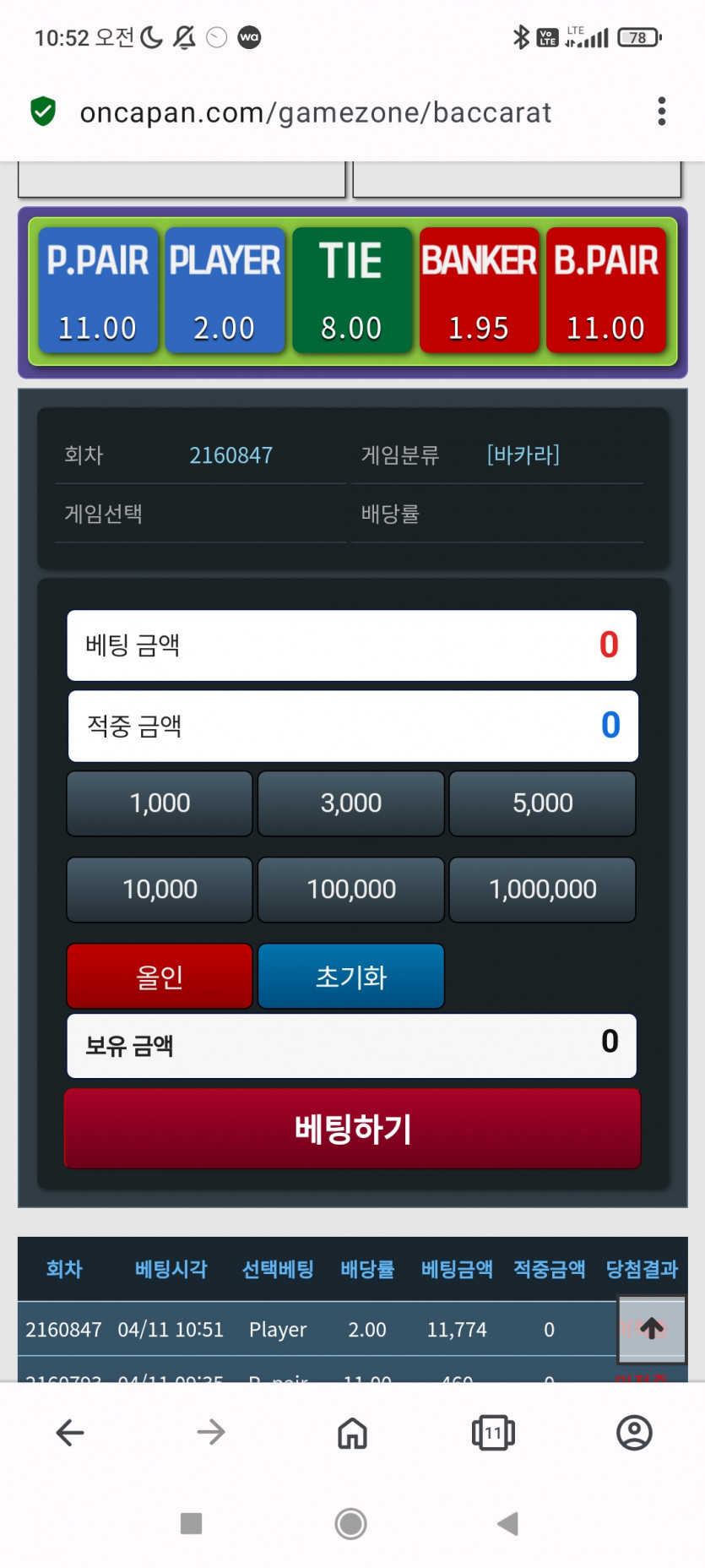Tap the red 올인 all-in button

tap(160, 977)
